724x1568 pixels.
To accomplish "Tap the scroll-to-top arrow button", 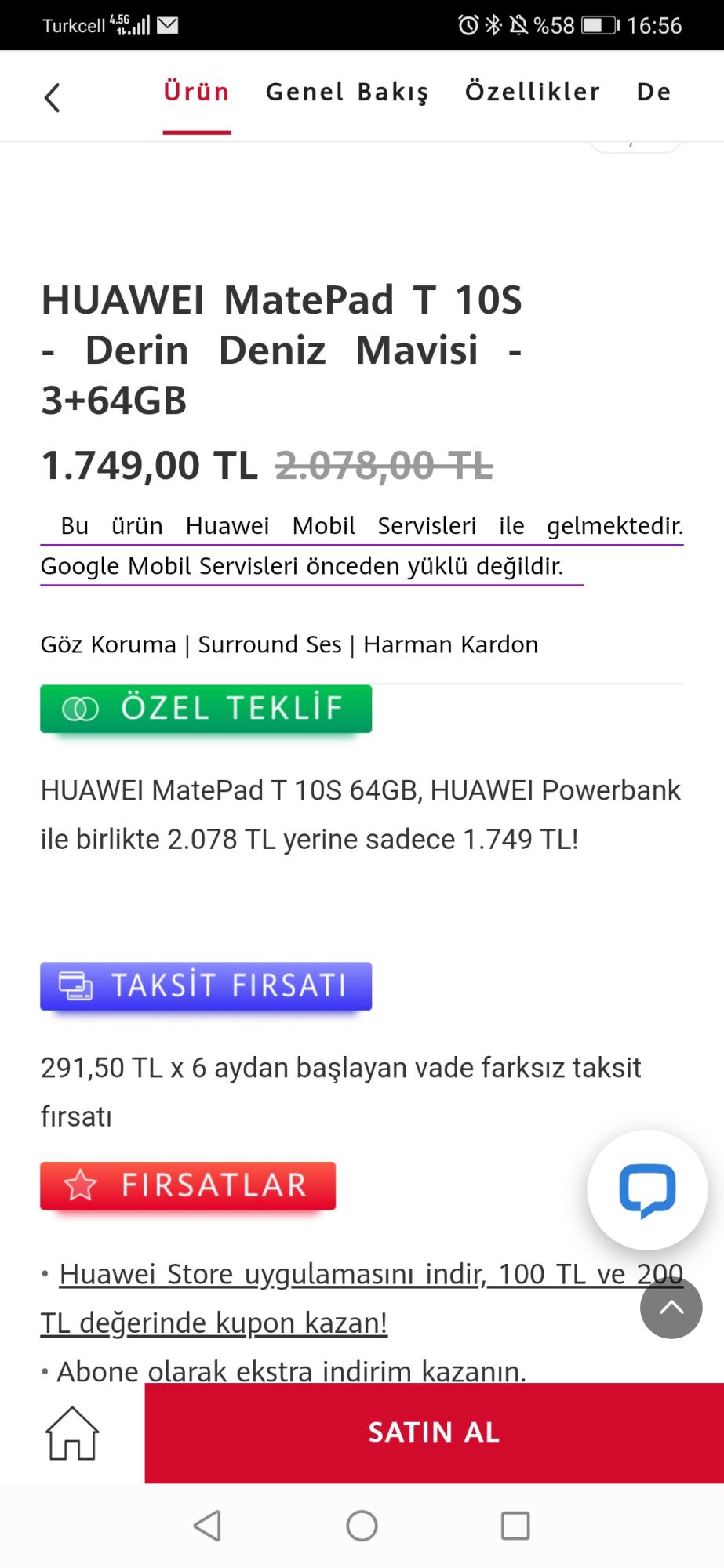I will pyautogui.click(x=671, y=1308).
